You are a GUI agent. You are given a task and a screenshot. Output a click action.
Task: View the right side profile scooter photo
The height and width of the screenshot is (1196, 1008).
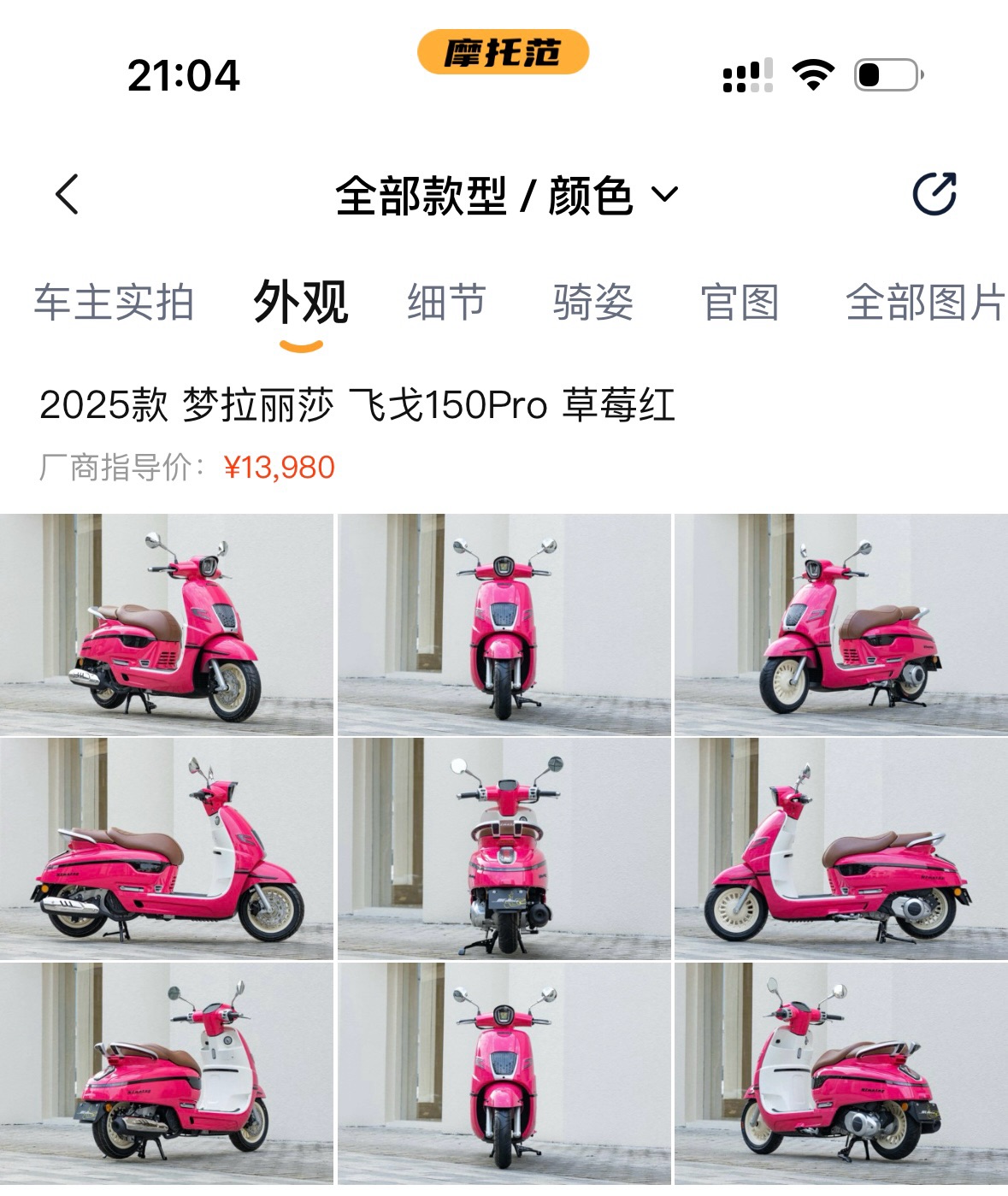(167, 849)
